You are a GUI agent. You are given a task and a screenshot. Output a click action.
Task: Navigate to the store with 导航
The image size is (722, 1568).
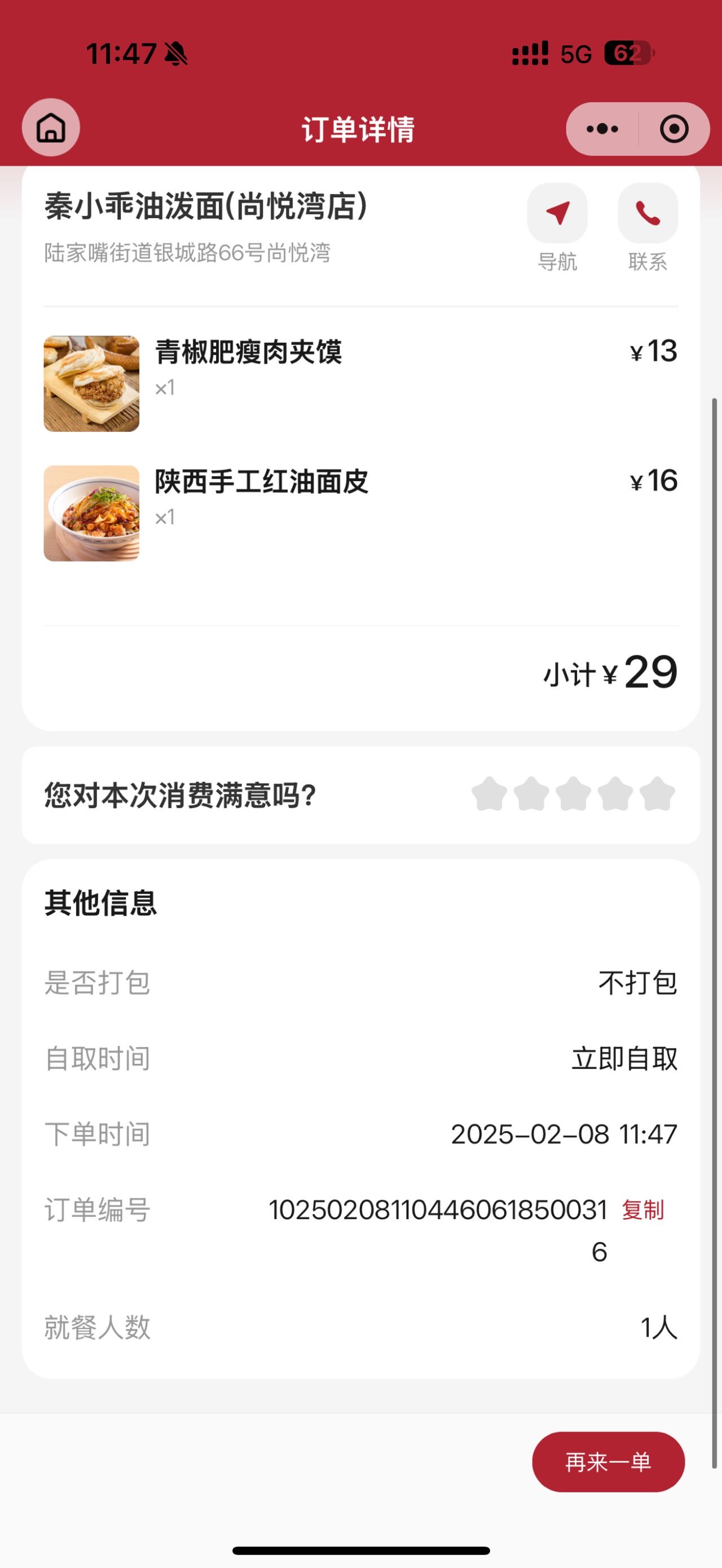tap(557, 228)
